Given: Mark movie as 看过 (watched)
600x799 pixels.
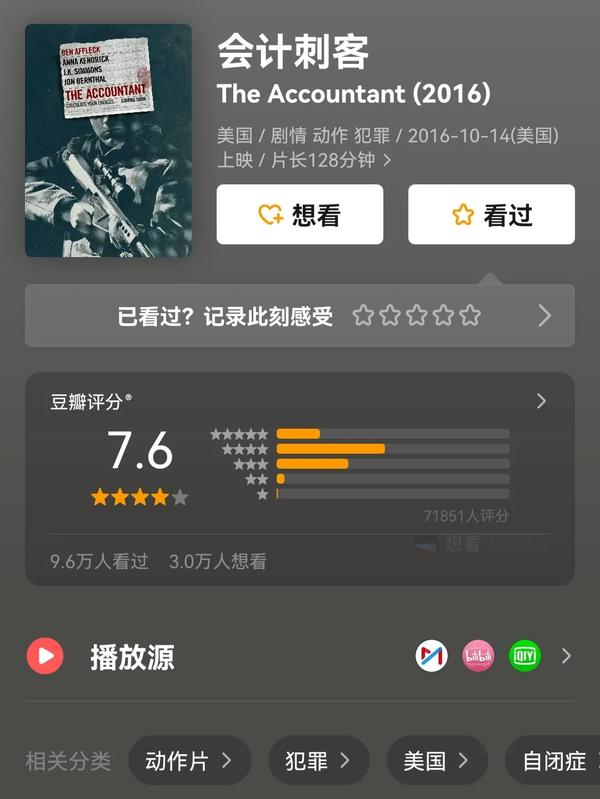Looking at the screenshot, I should pyautogui.click(x=491, y=214).
